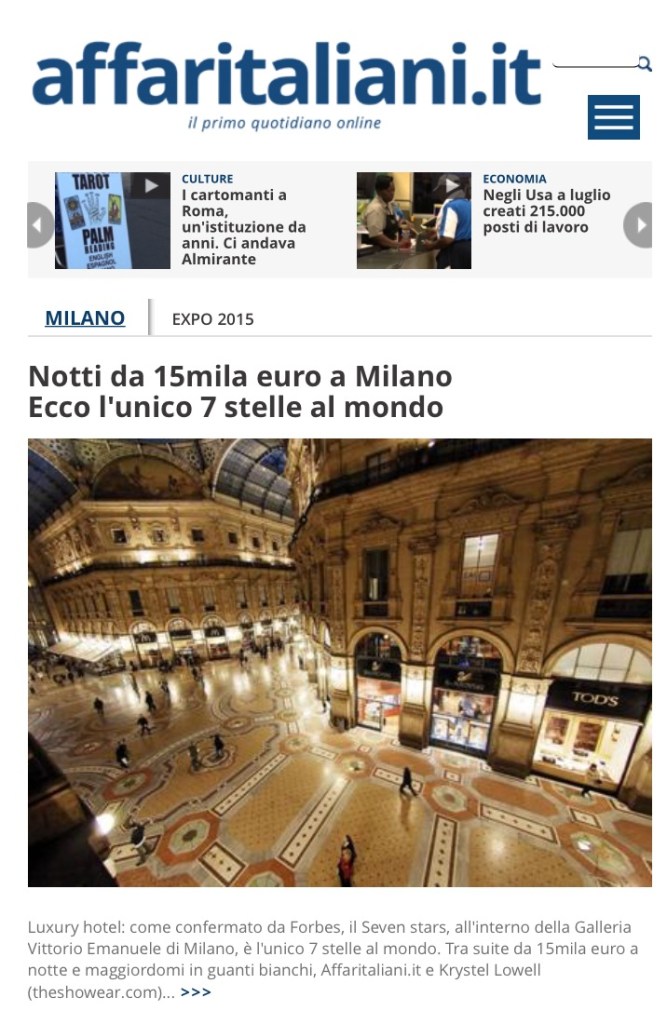Switch to the MILANO section
This screenshot has width=667, height=1024.
tap(85, 318)
